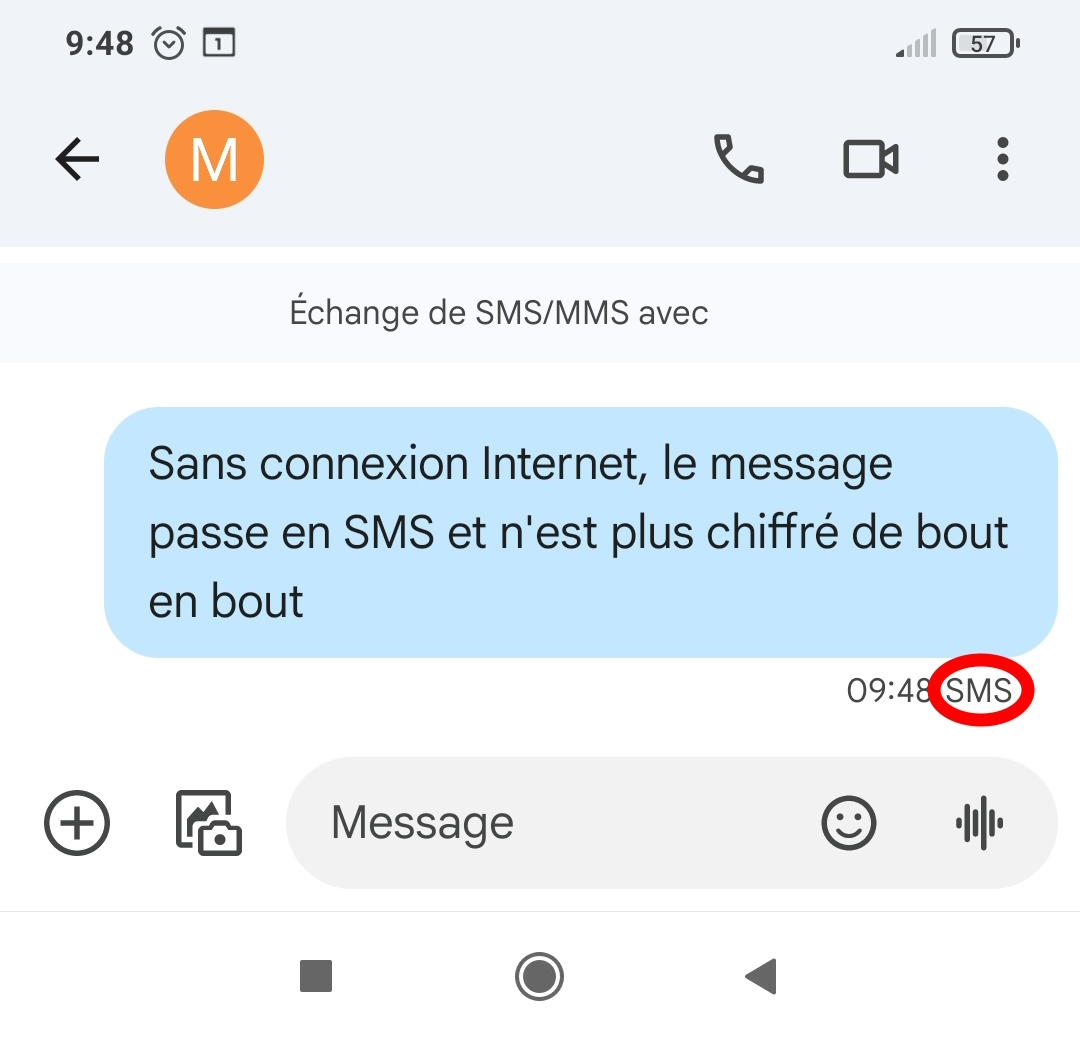Record a voice message
The image size is (1080, 1041).
tap(979, 823)
